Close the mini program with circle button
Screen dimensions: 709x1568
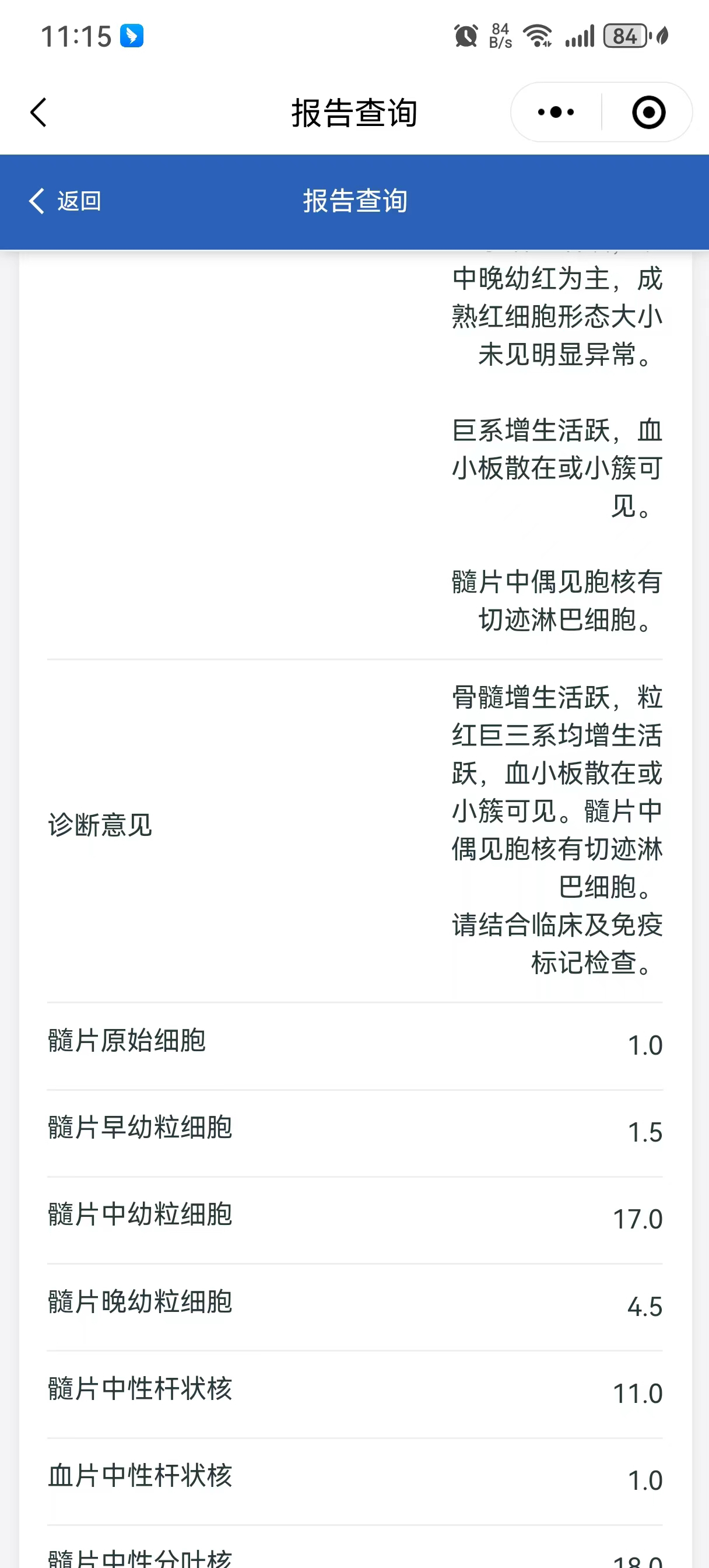tap(648, 113)
